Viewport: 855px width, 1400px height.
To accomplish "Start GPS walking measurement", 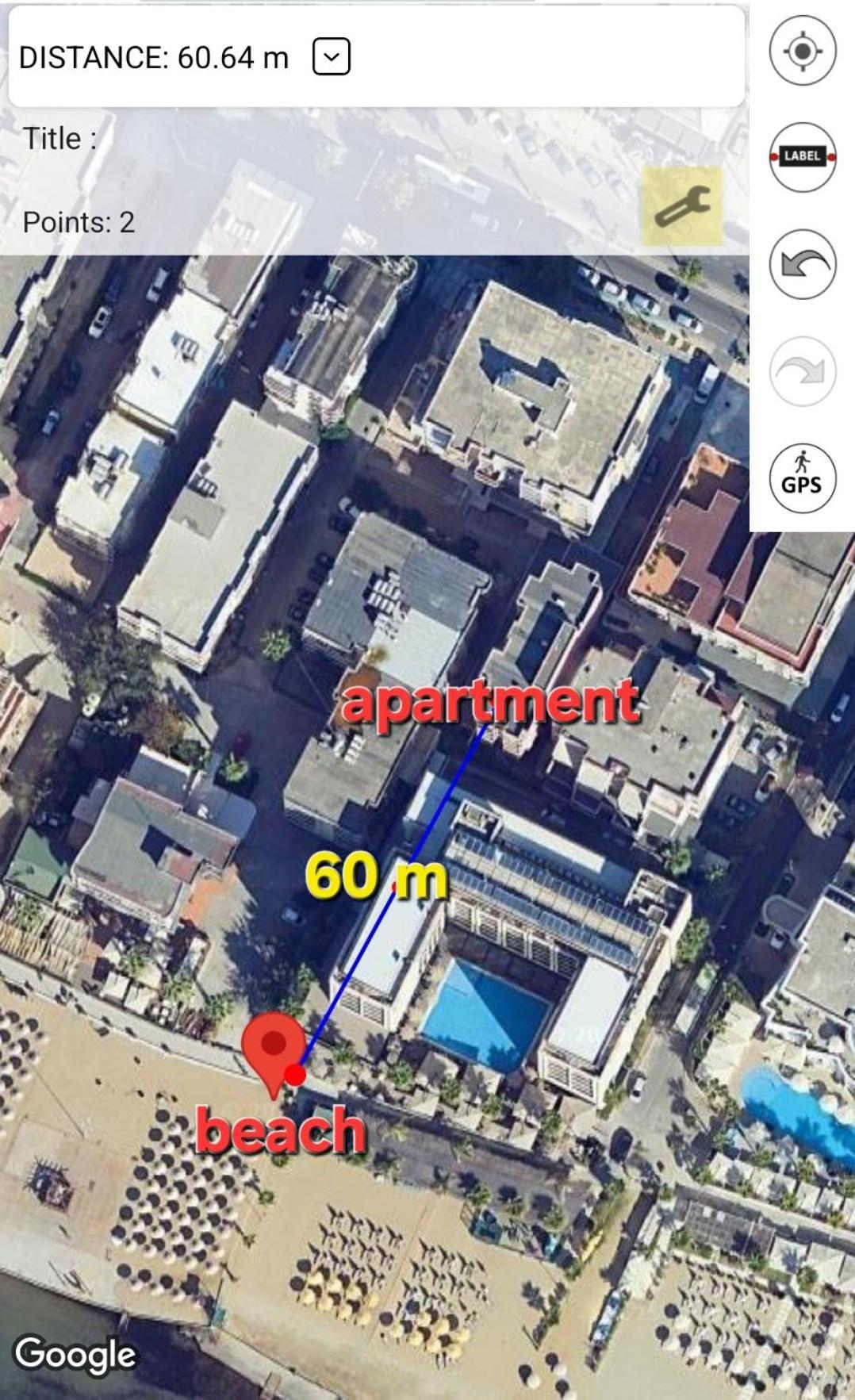I will click(802, 476).
